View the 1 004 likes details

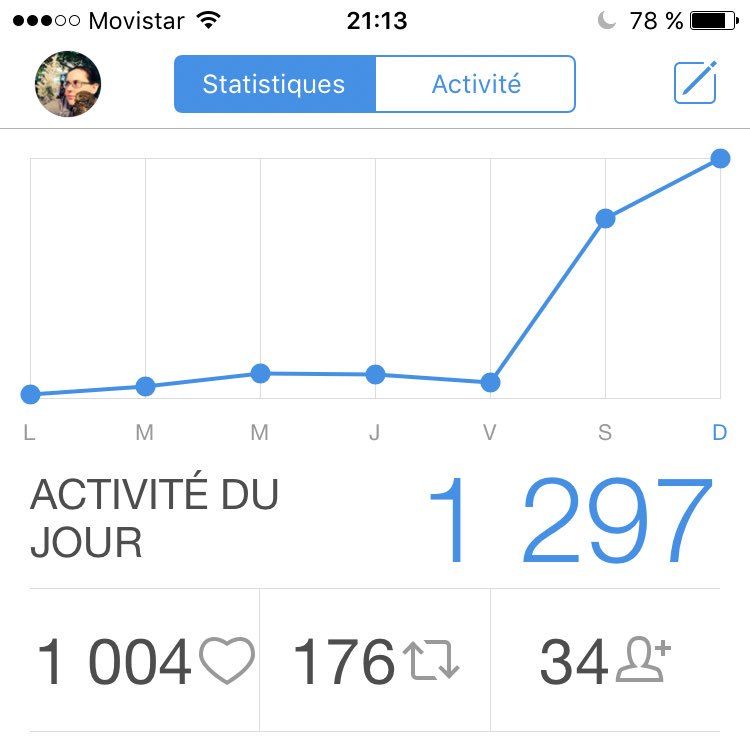[145, 661]
